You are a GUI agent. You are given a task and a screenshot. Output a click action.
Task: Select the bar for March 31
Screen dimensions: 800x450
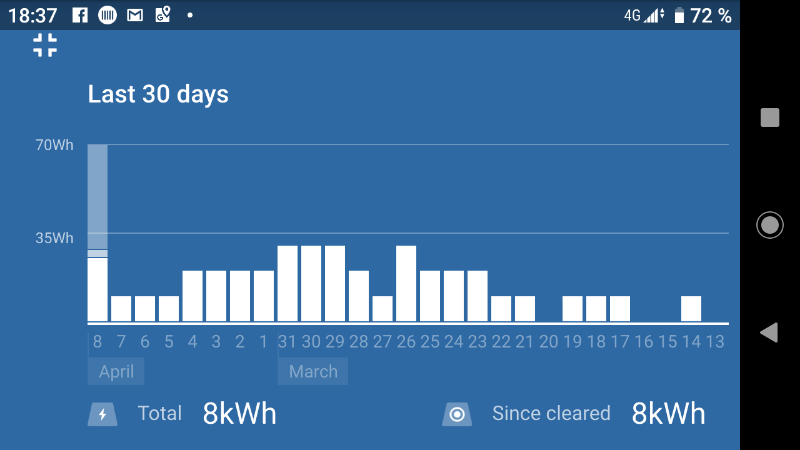coord(288,284)
